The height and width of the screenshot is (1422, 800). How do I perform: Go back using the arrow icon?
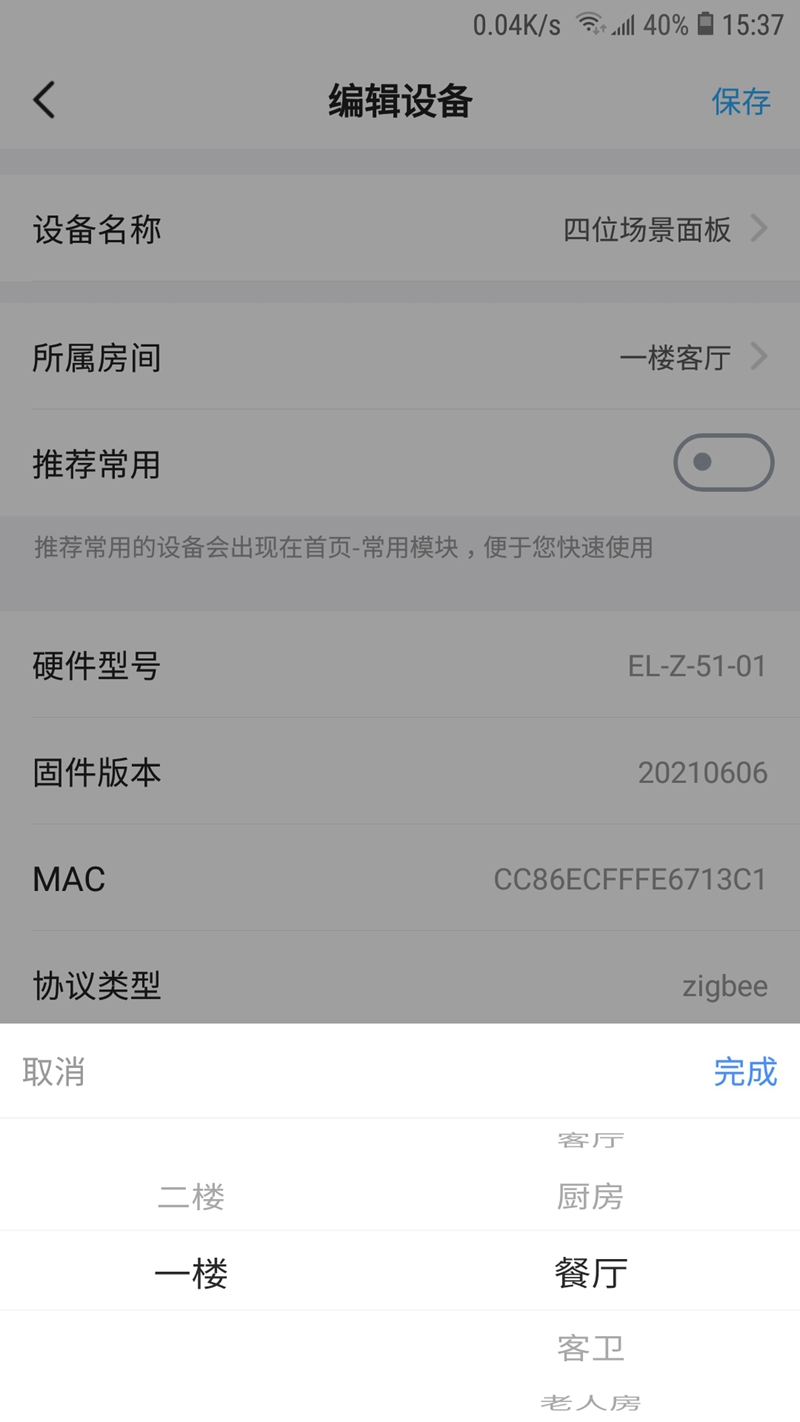pyautogui.click(x=44, y=101)
